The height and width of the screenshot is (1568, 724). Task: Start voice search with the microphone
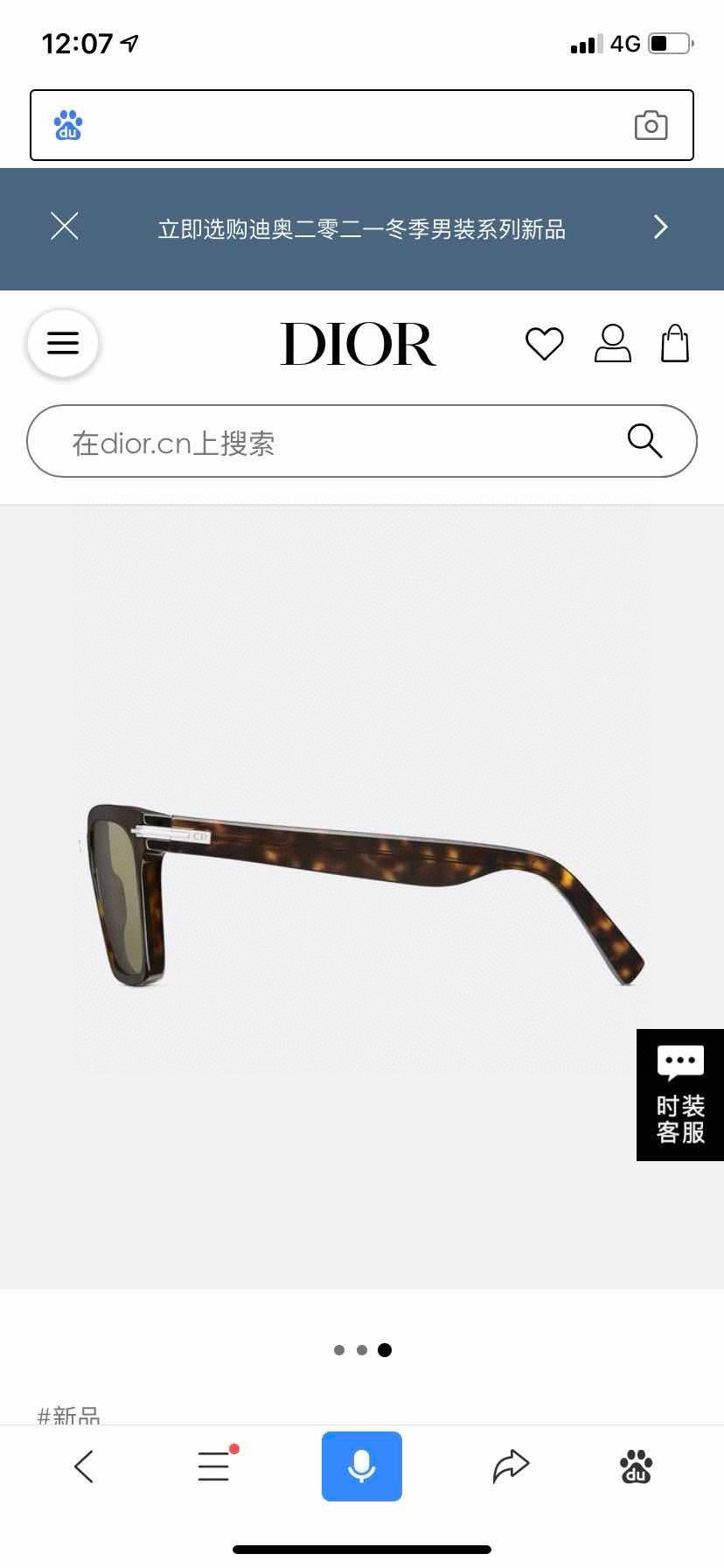pos(362,1466)
